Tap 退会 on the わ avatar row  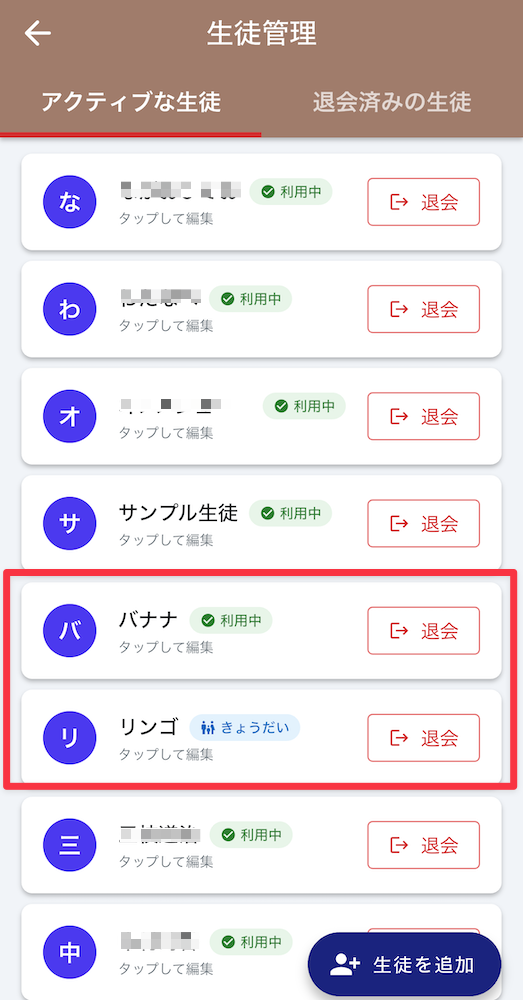(x=424, y=309)
